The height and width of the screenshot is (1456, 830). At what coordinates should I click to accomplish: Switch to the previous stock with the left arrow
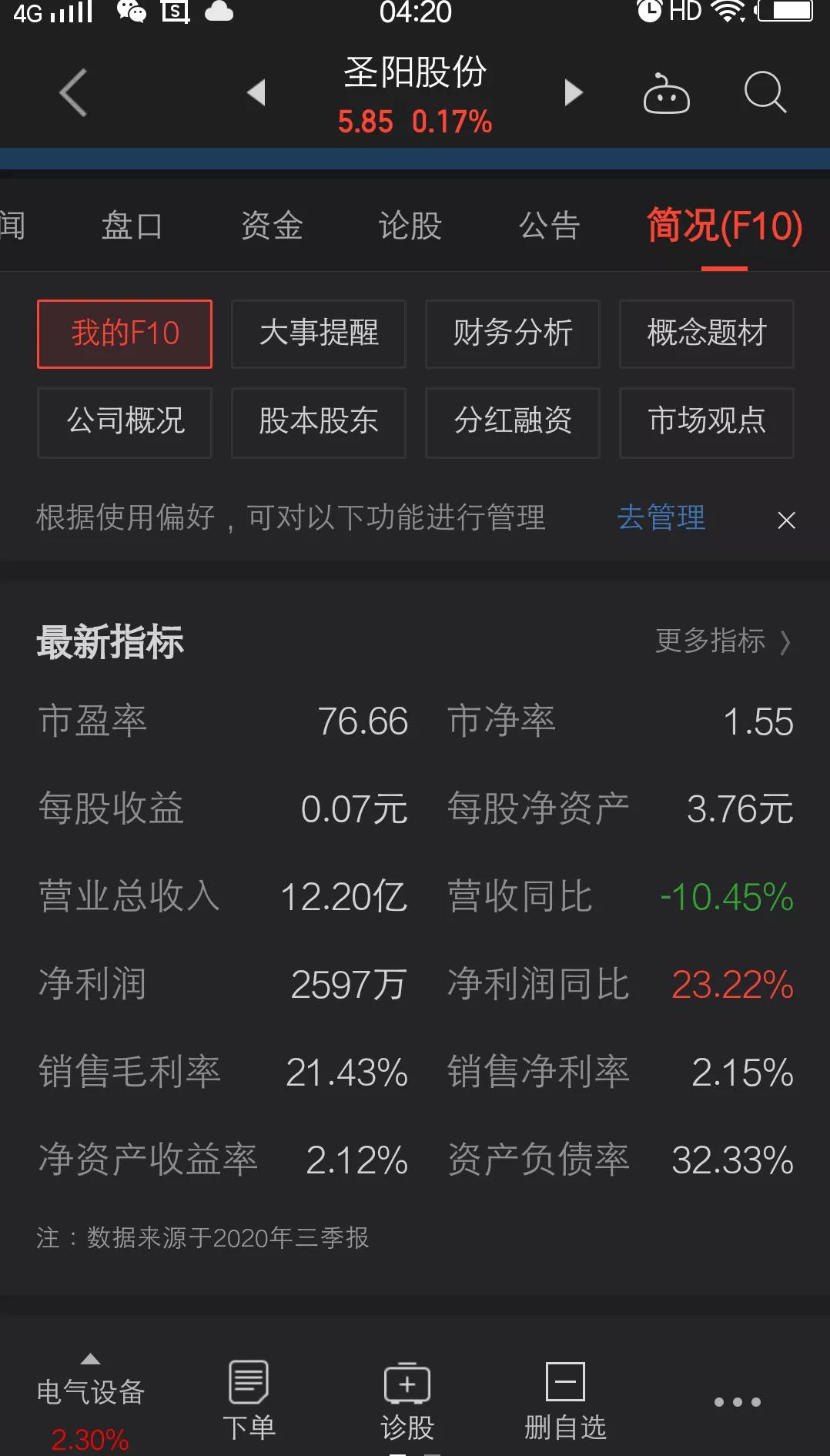pyautogui.click(x=257, y=92)
